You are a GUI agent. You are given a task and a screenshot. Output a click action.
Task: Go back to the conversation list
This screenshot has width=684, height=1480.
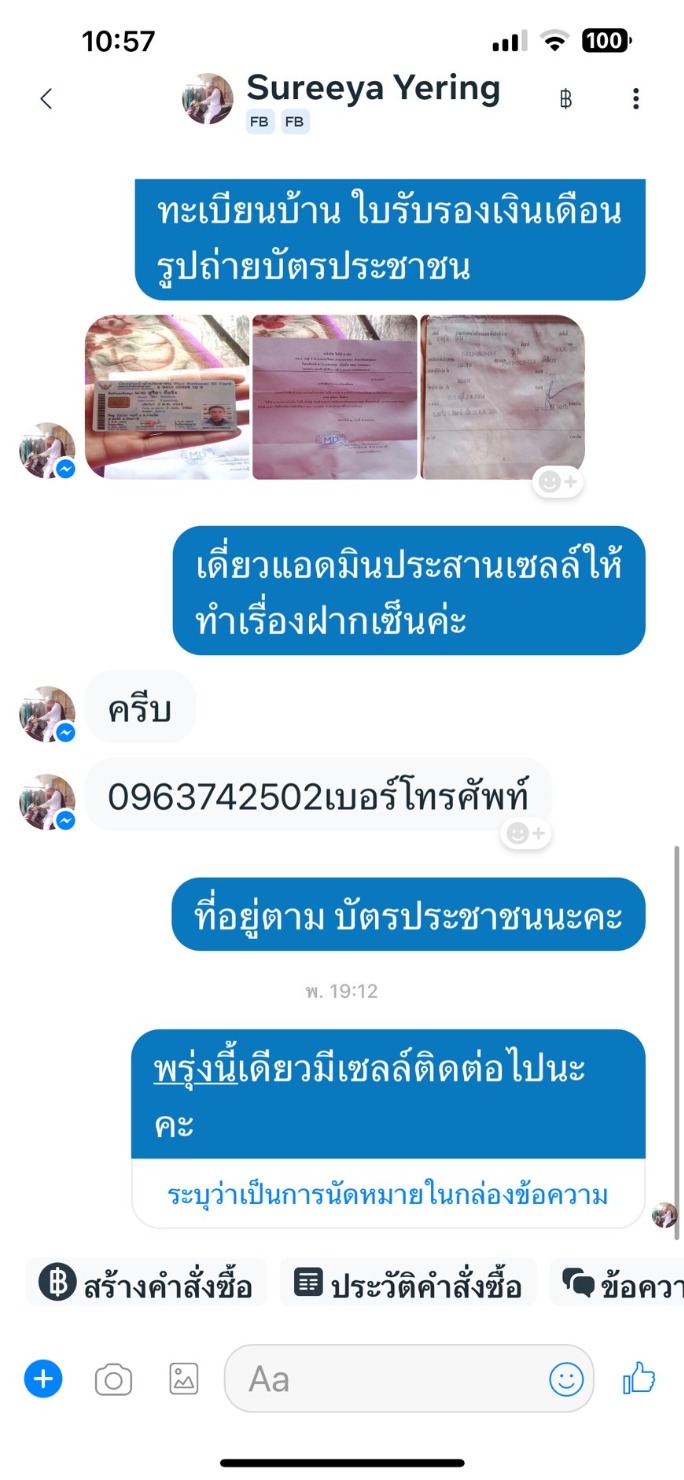pyautogui.click(x=45, y=99)
